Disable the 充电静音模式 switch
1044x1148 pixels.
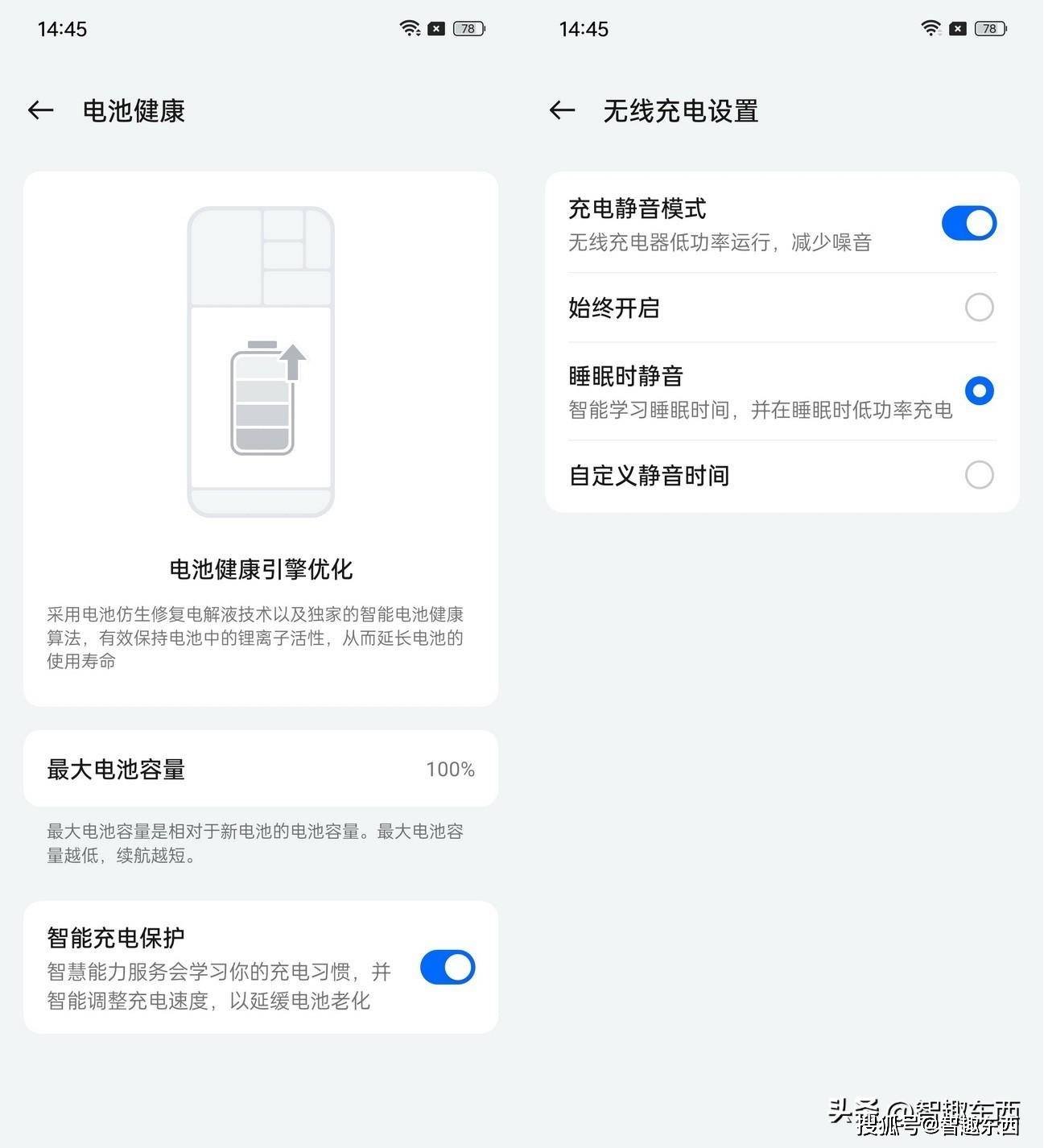(x=969, y=223)
